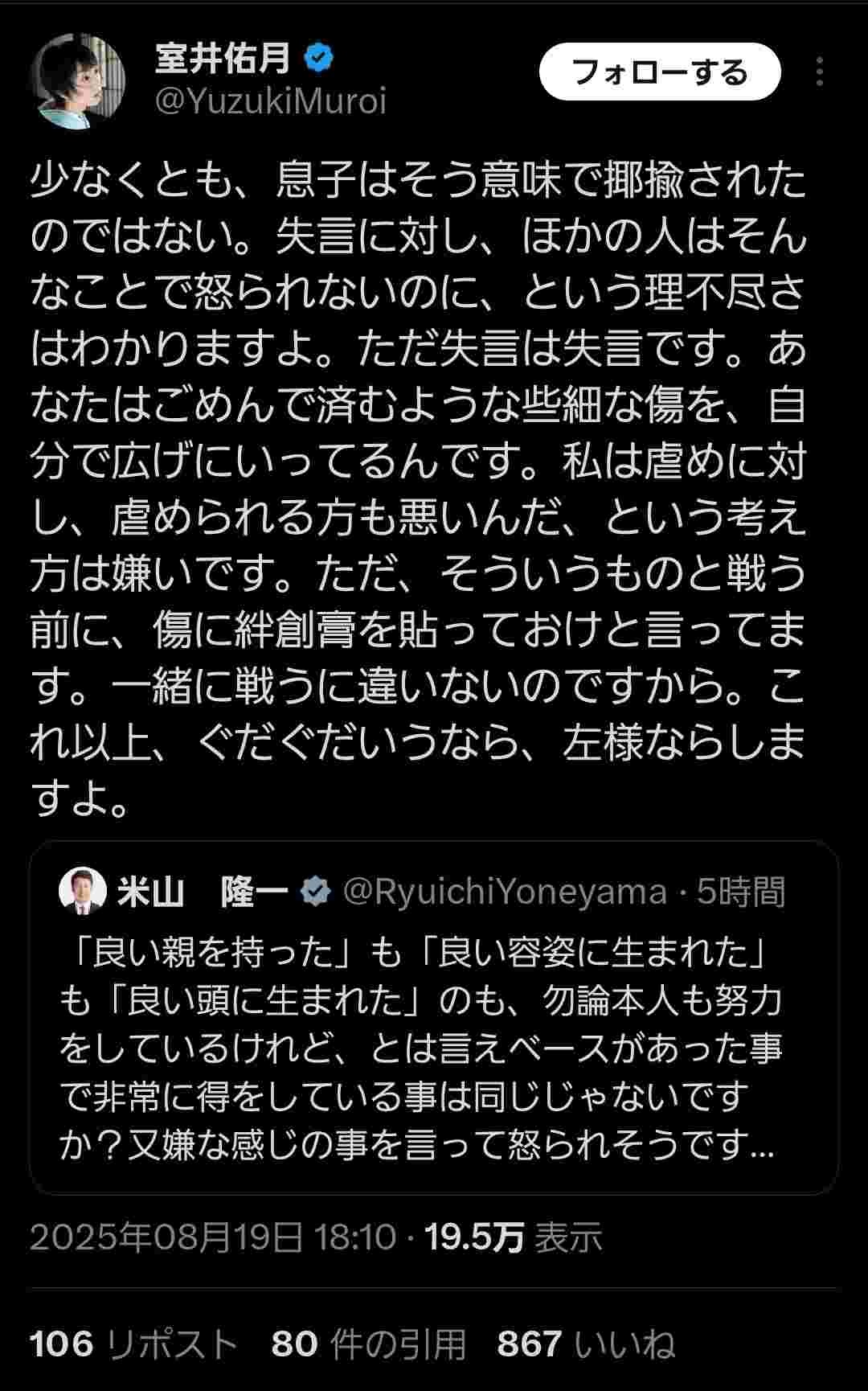The height and width of the screenshot is (1391, 868).
Task: Open the three-dot overflow menu
Action: pos(819,72)
